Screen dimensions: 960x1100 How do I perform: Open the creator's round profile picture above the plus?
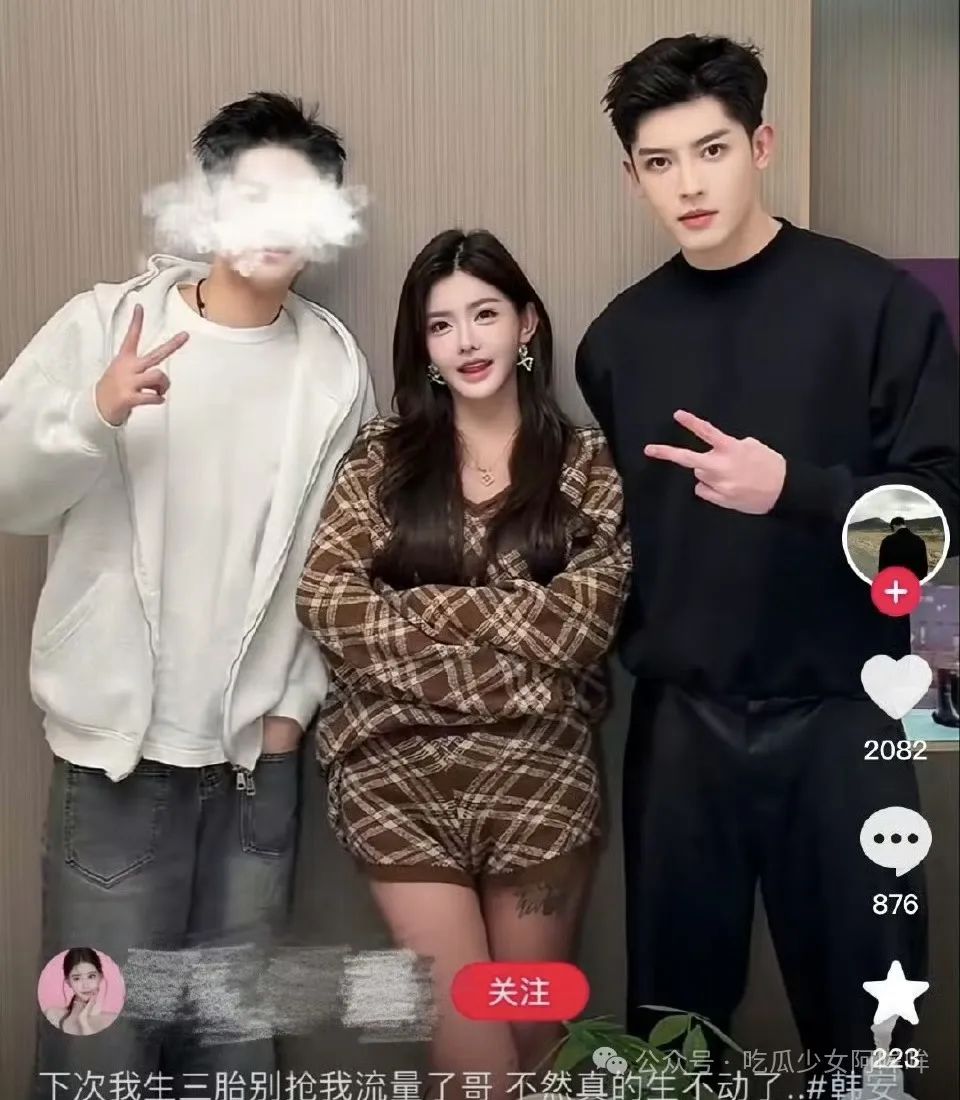click(894, 535)
